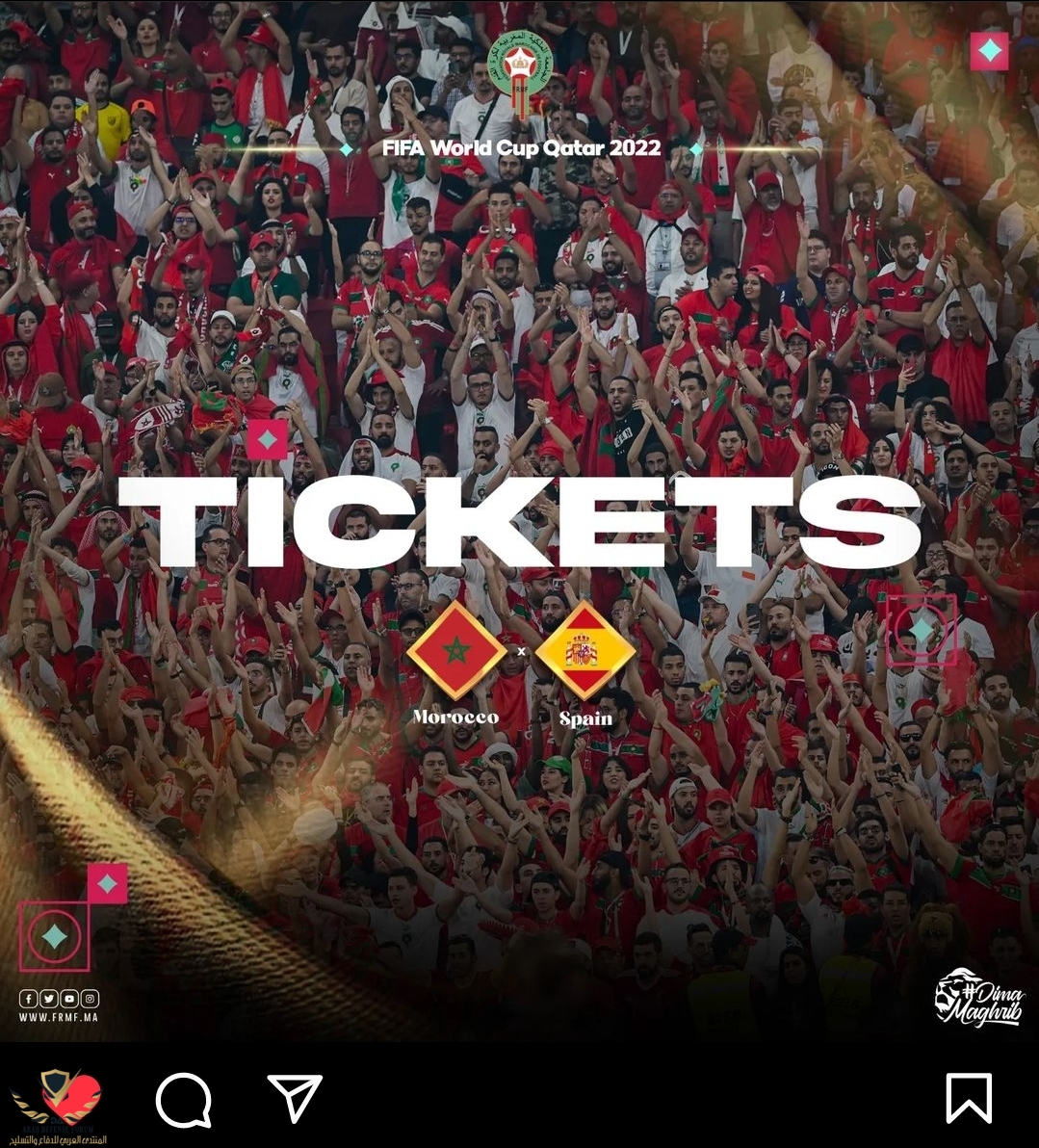Bookmark this Morocco vs Spain post
Viewport: 1039px width, 1148px height.
(x=968, y=1098)
